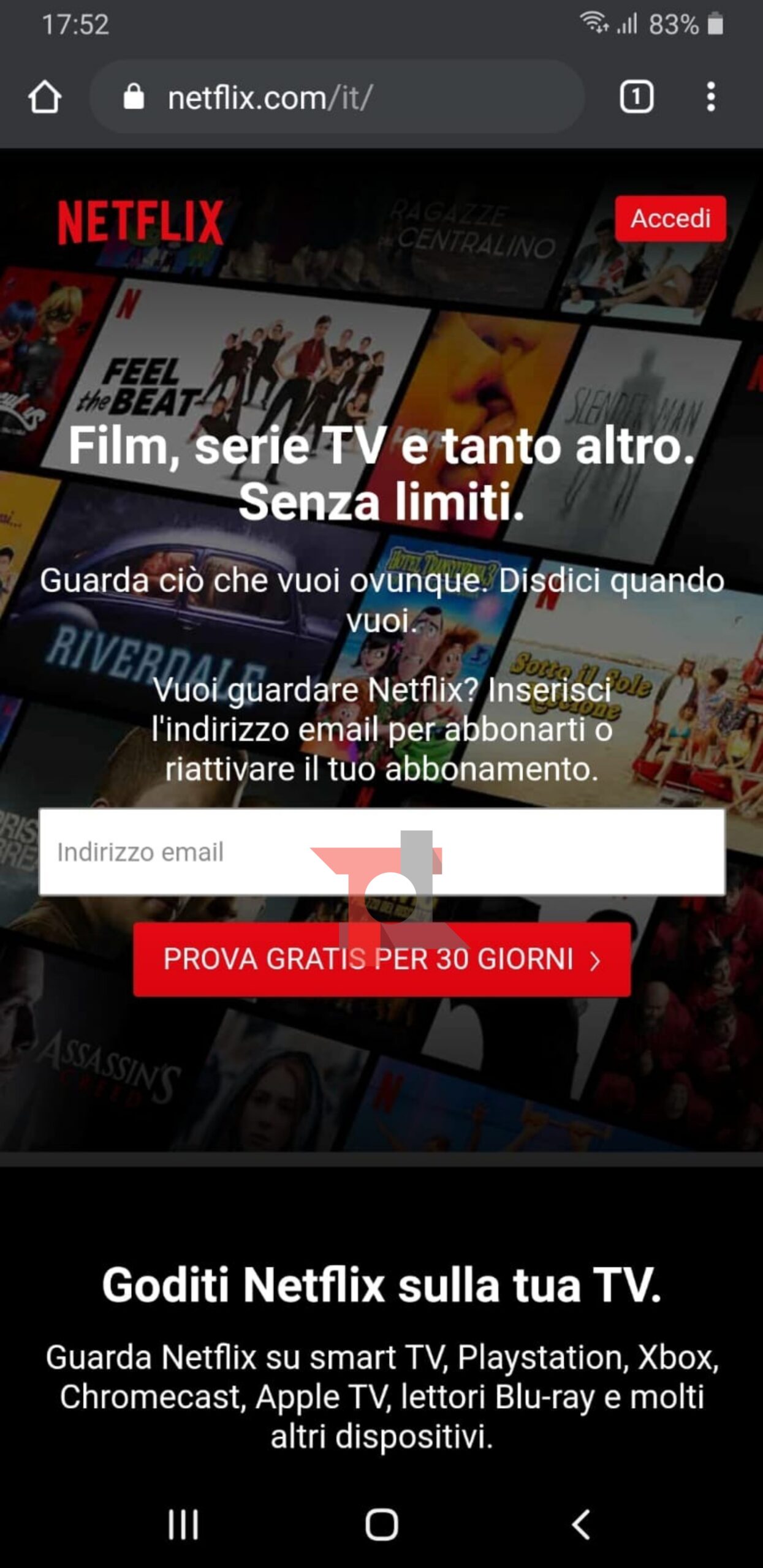Start the Prova gratis per 30 giorni trial
This screenshot has height=1568, width=763.
382,959
